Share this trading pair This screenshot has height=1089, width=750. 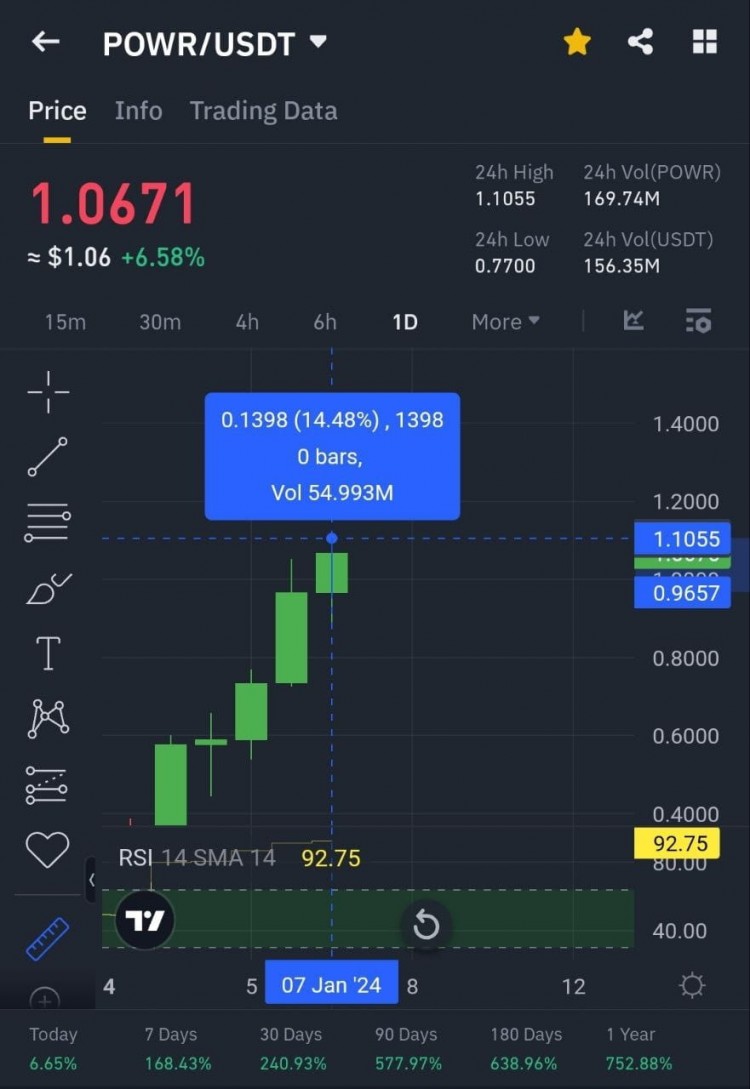click(640, 42)
